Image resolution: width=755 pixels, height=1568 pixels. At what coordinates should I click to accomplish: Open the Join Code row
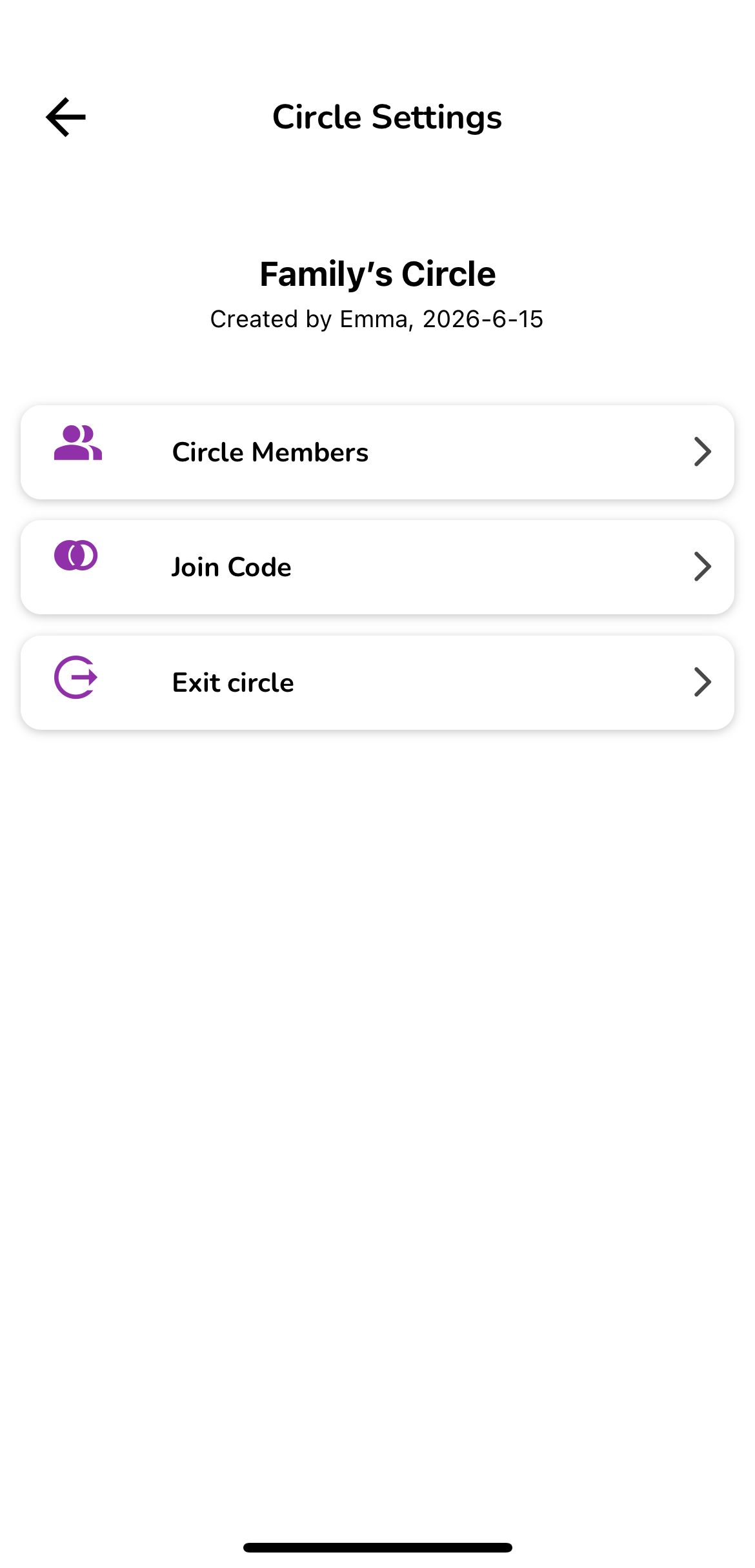click(x=377, y=567)
